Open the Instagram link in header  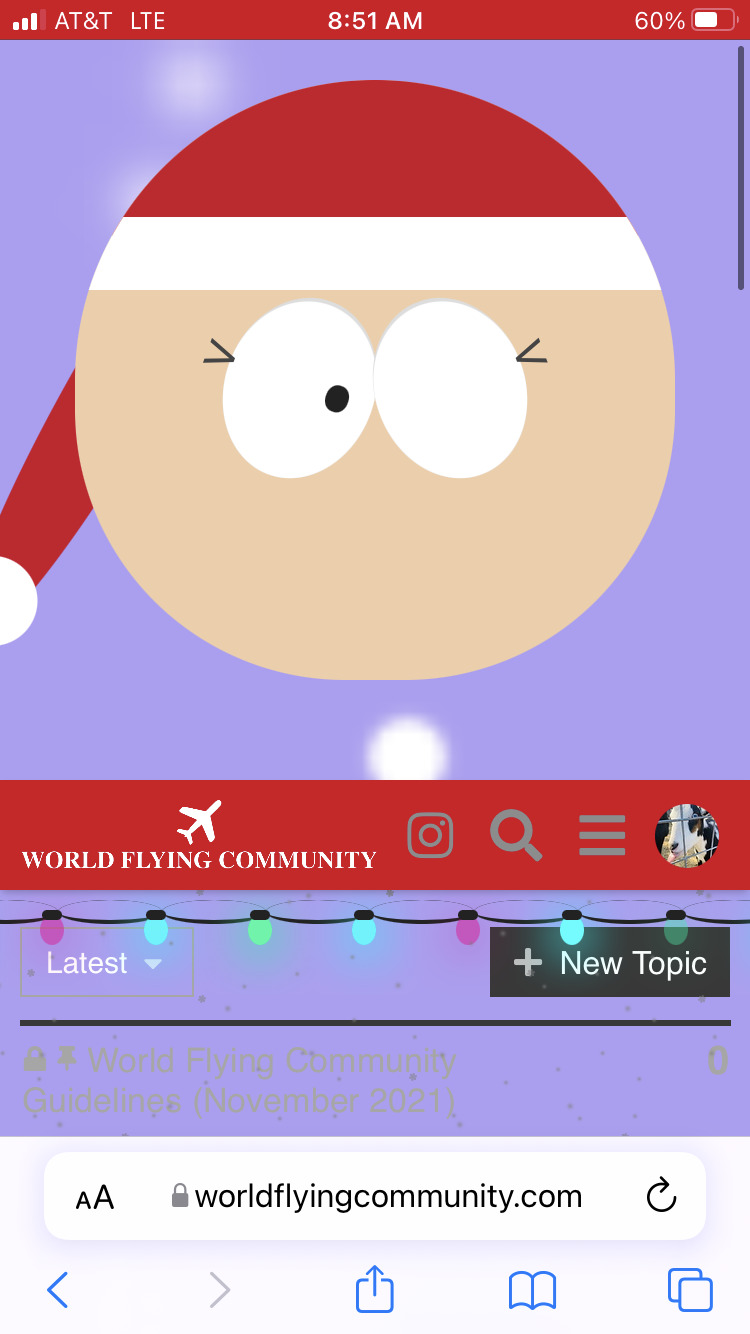(x=430, y=835)
